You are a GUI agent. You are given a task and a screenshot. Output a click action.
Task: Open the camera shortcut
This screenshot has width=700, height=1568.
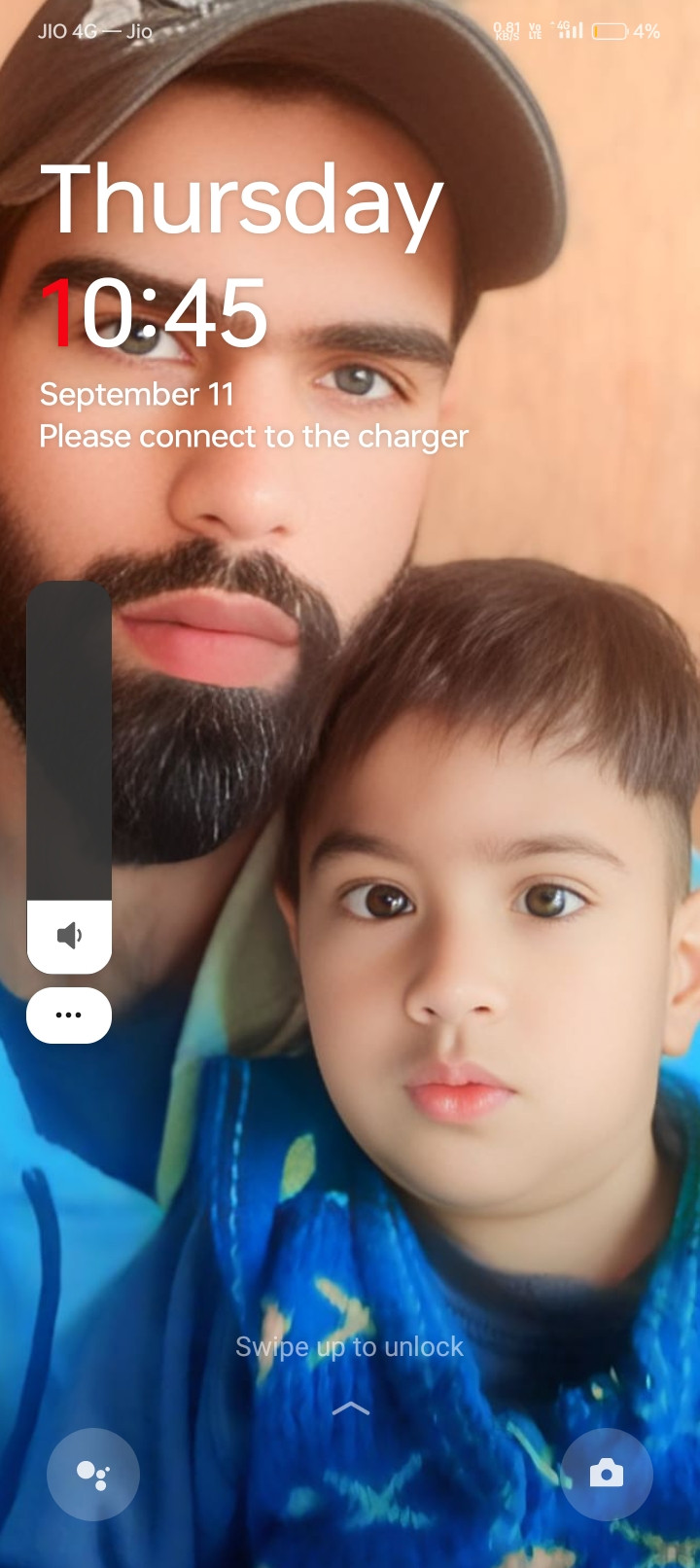(x=607, y=1474)
